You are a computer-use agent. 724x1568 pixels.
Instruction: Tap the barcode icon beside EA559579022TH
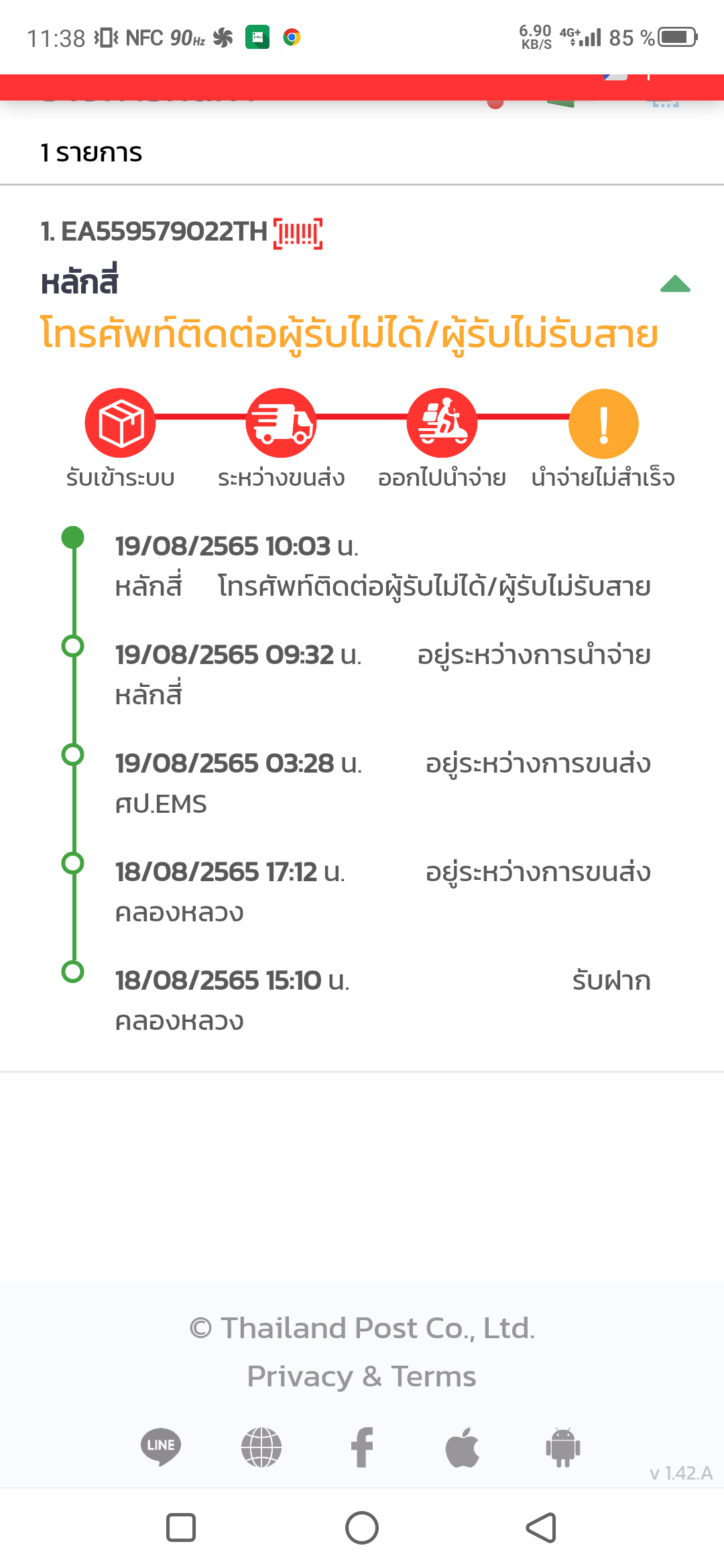tap(298, 234)
